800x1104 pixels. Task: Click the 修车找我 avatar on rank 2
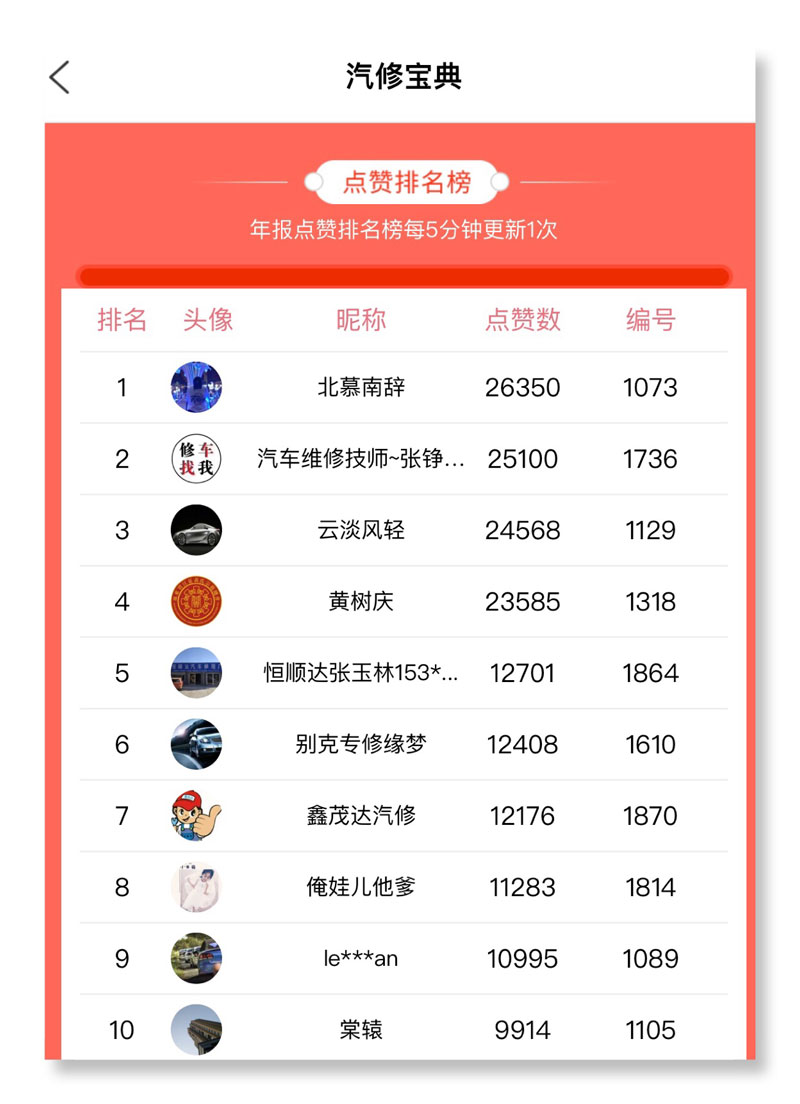click(x=196, y=459)
